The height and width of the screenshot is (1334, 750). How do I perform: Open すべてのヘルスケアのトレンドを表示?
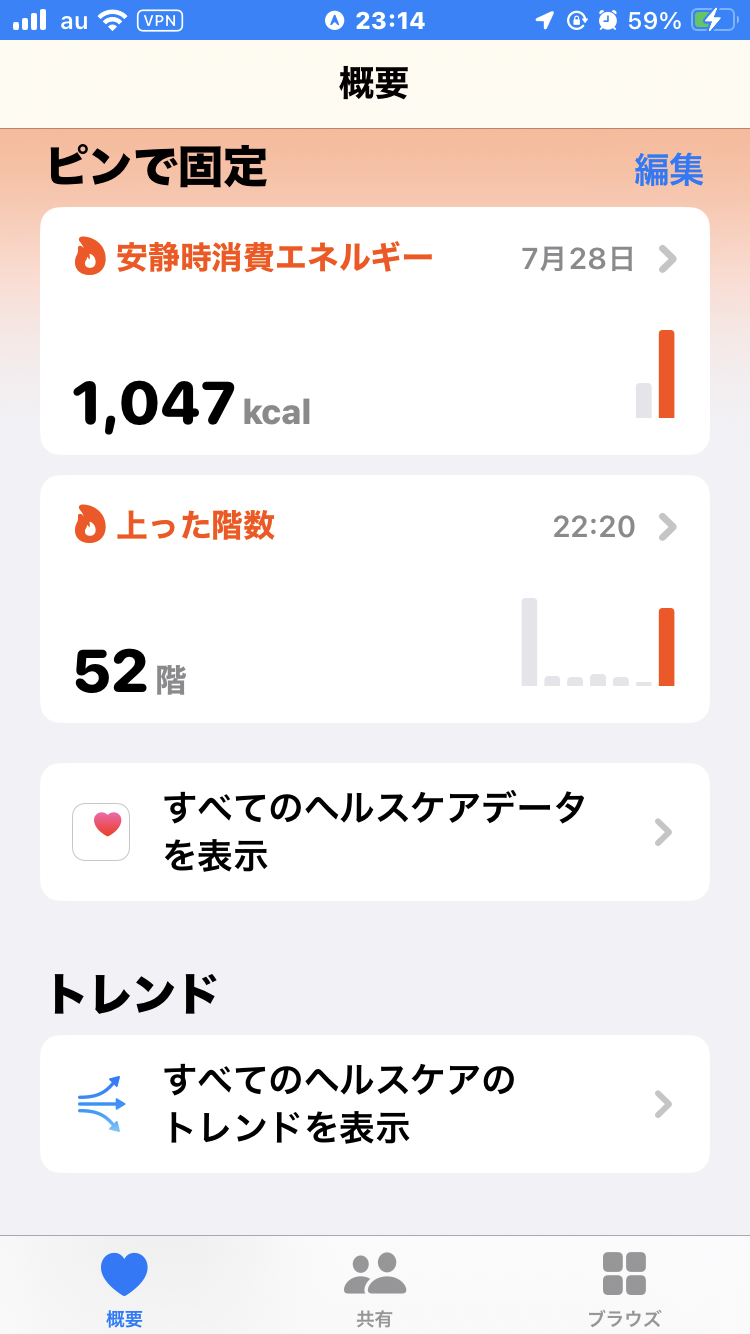click(374, 1103)
